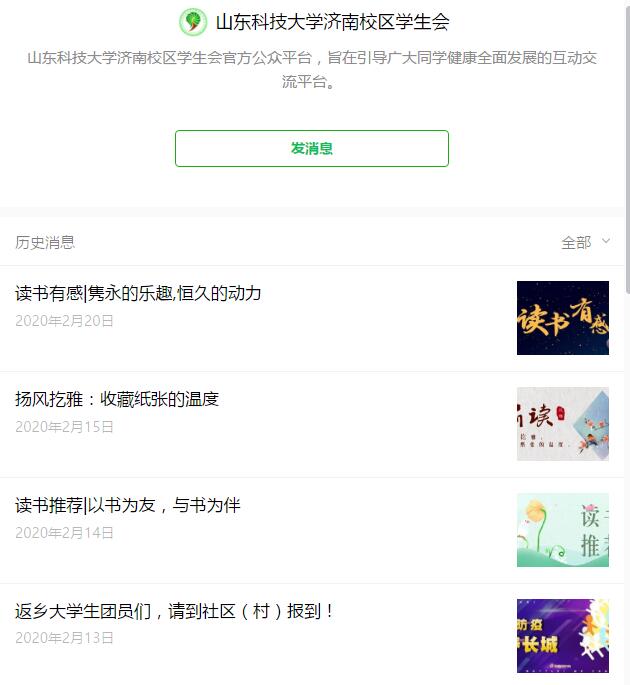
Task: Open article 返乡大学生团员们，请到社区（村）报到！
Action: pos(175,611)
